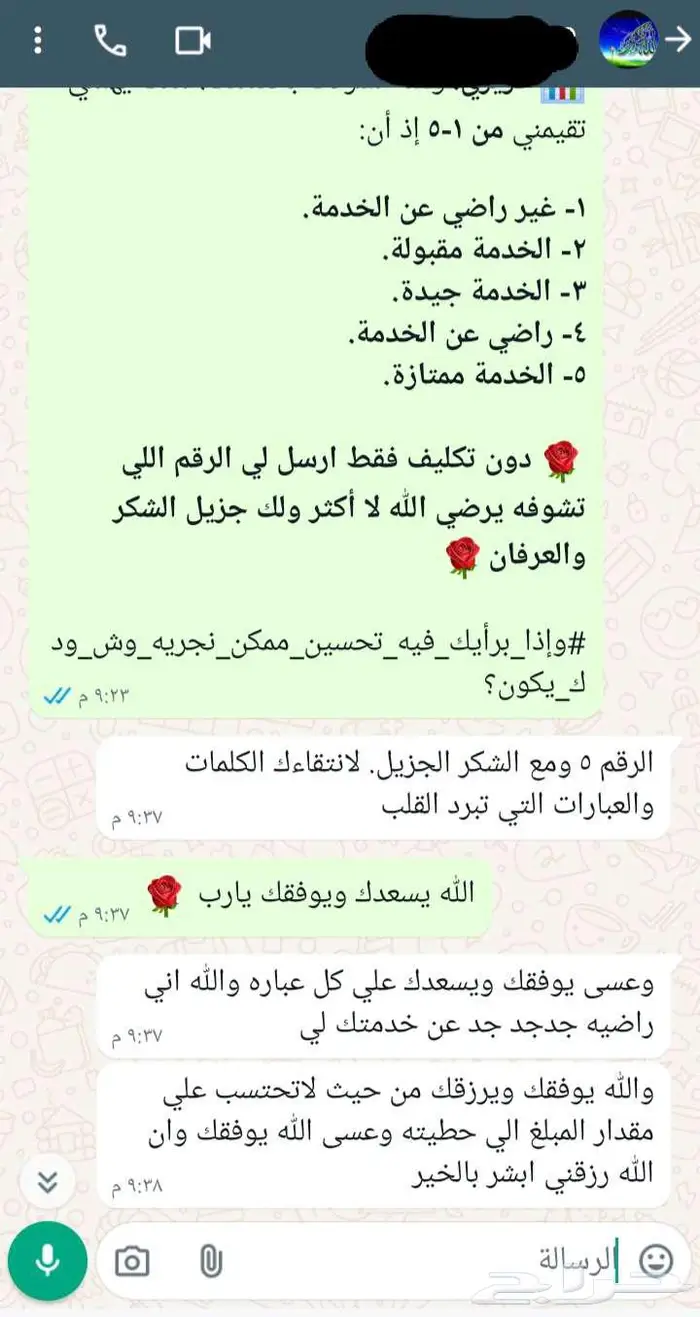Attach a file with the paperclip
Image resolution: width=700 pixels, height=1317 pixels.
coord(209,1262)
